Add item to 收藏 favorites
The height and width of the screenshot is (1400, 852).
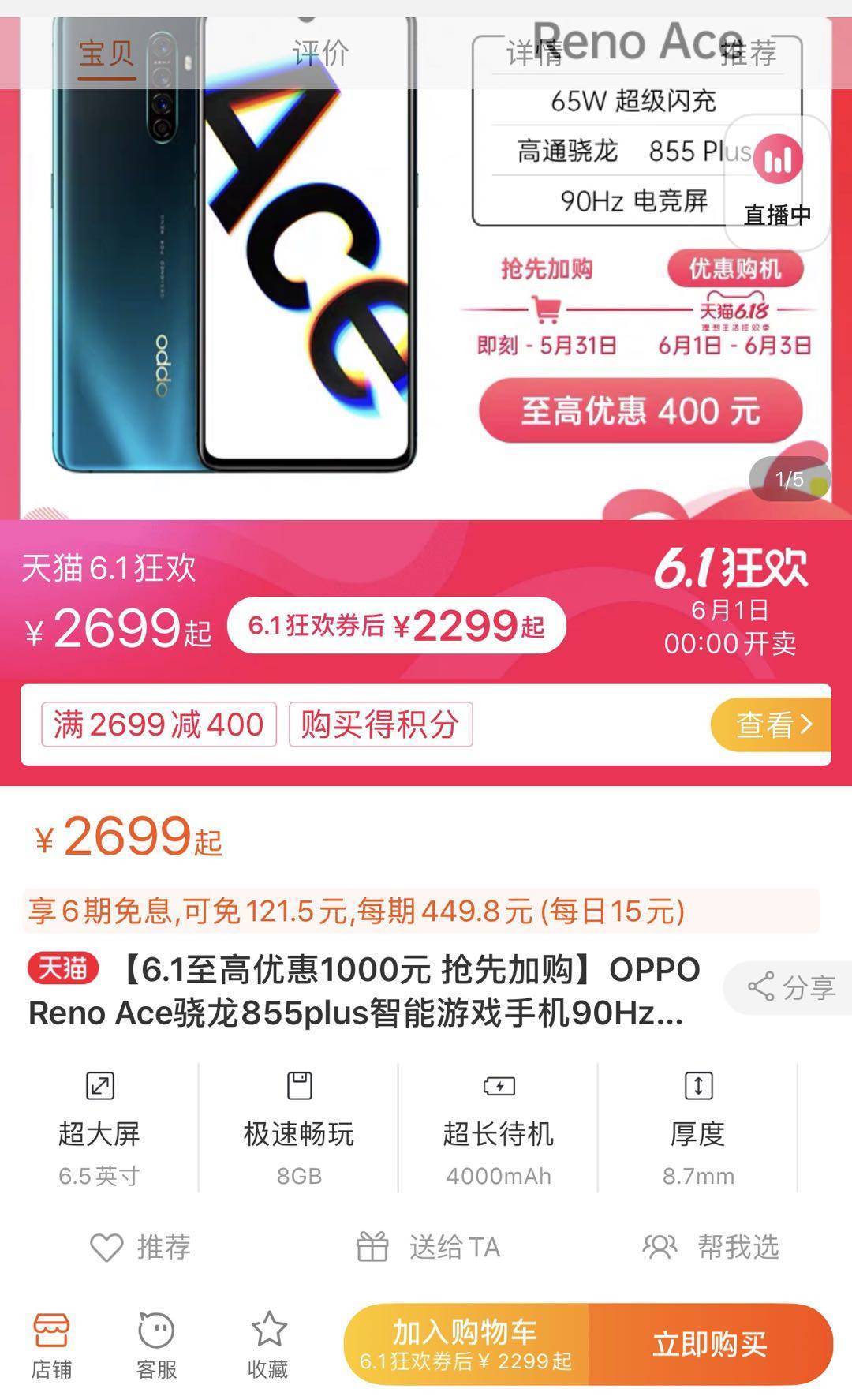coord(268,1346)
